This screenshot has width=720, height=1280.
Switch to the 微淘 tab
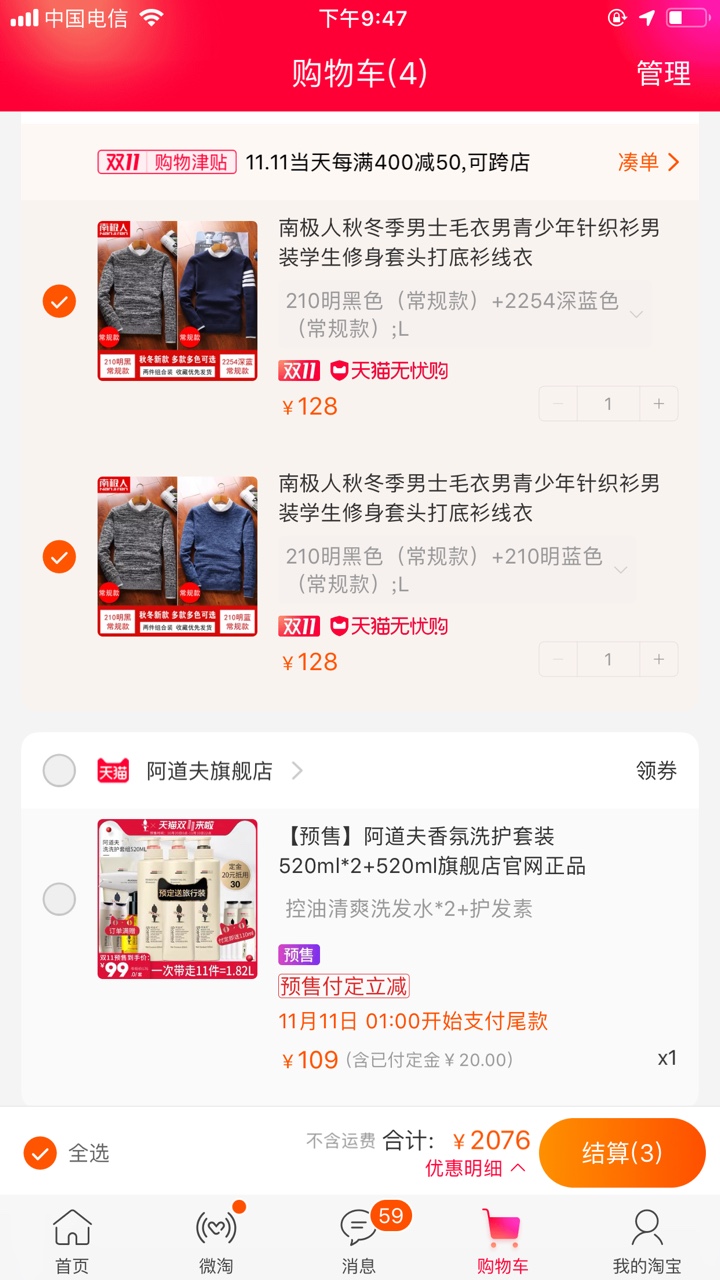click(x=216, y=1240)
